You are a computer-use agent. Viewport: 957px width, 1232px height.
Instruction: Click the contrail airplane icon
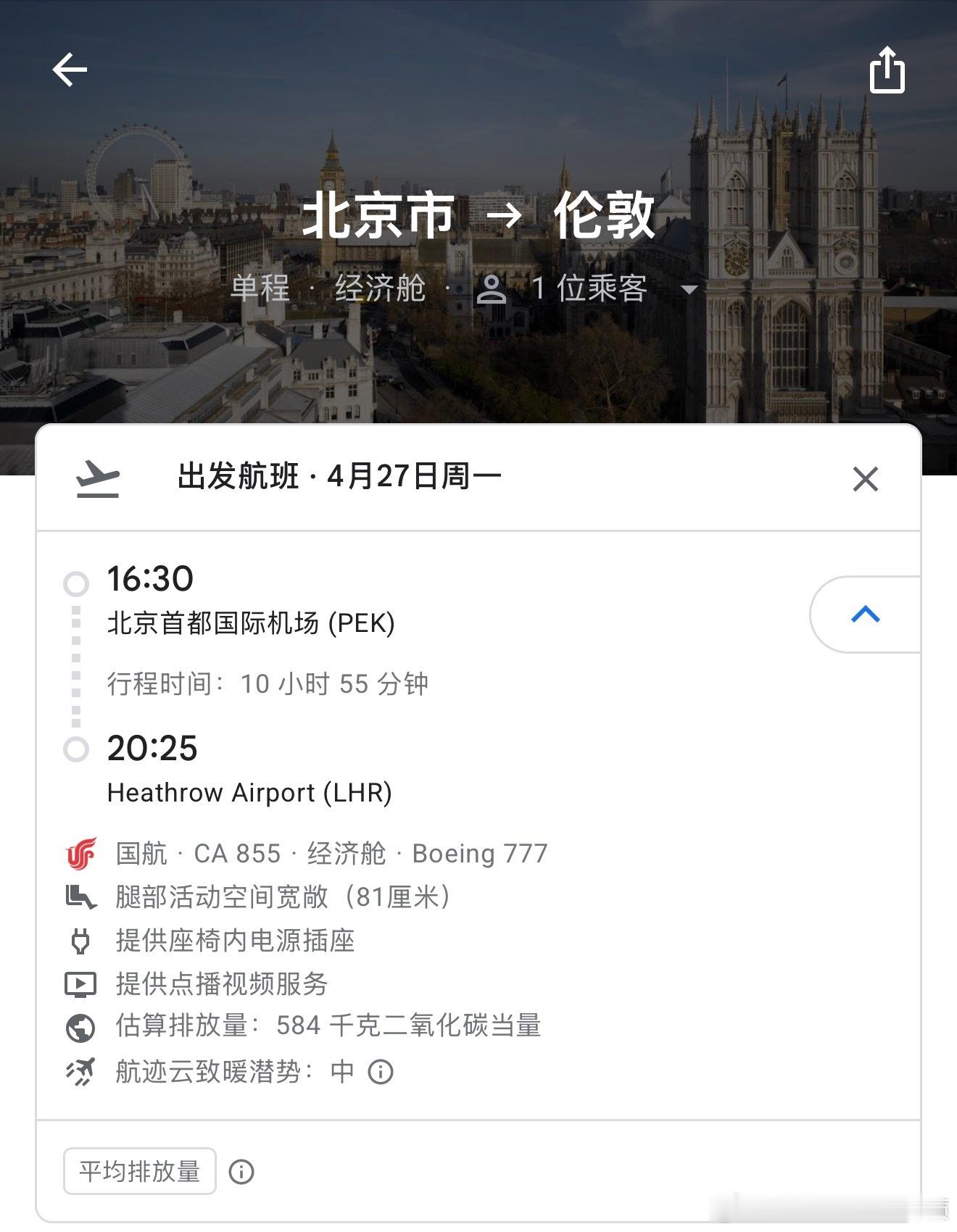point(82,1070)
